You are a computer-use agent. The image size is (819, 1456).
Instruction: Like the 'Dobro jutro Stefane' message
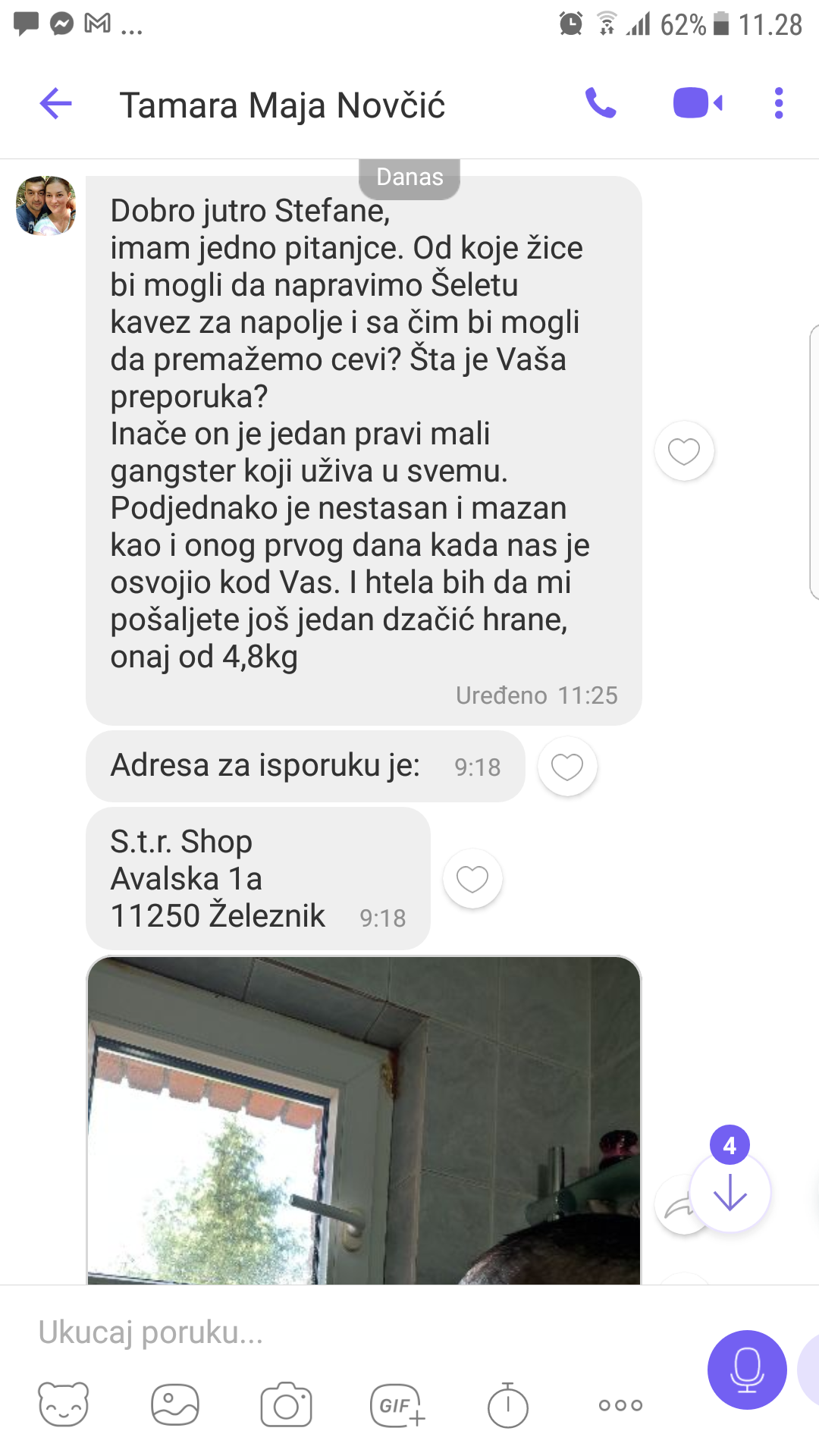pos(684,451)
